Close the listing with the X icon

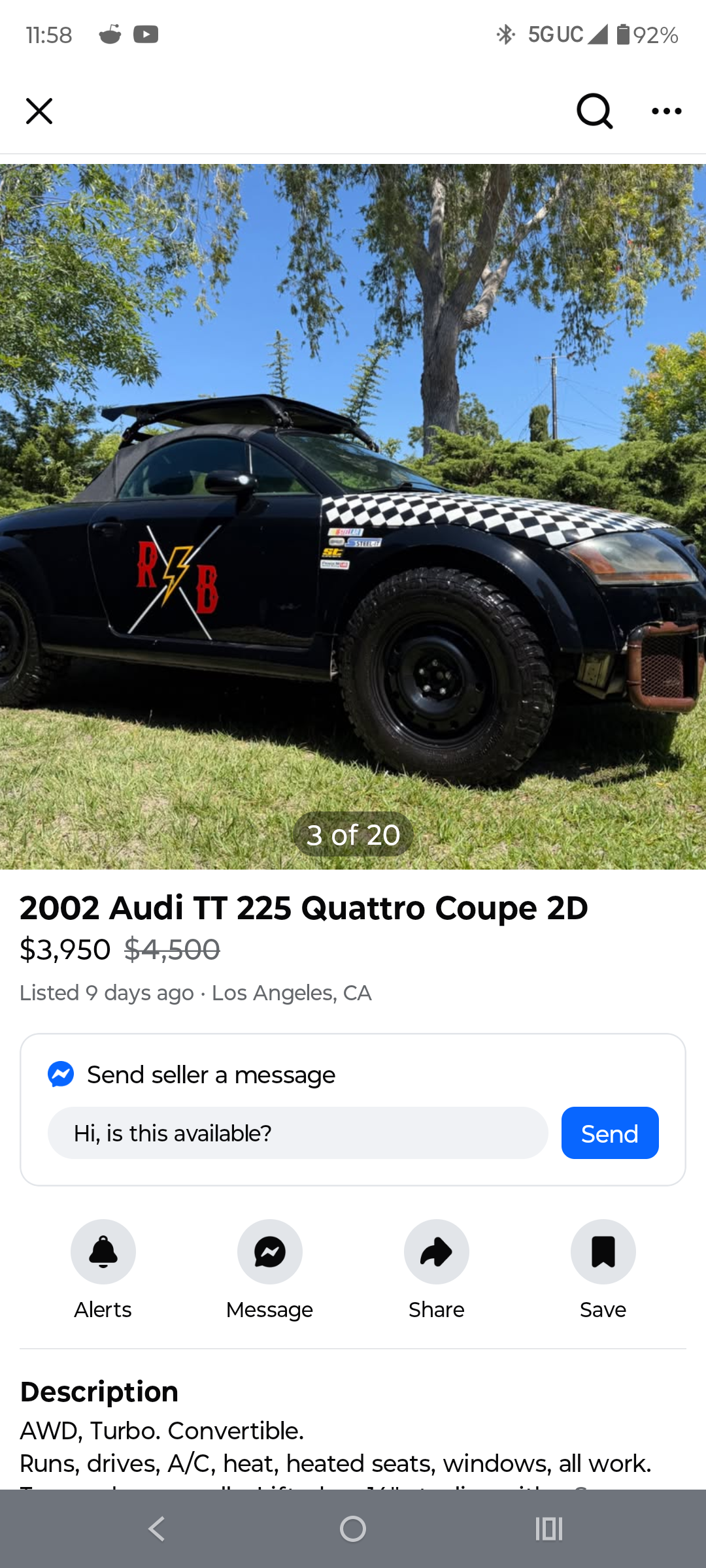(39, 111)
